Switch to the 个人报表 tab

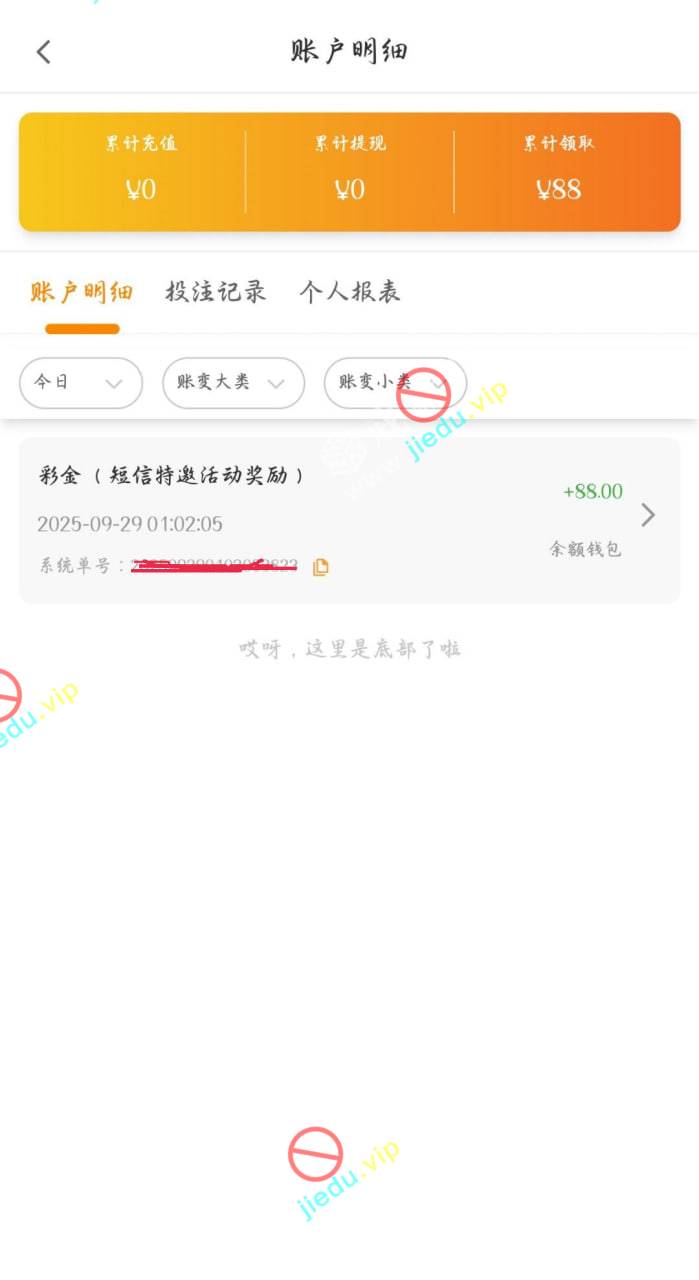point(349,292)
